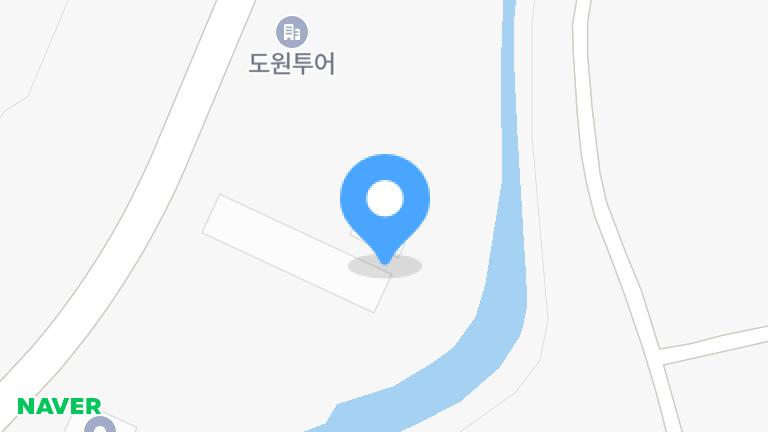Open the 도원투어 place marker
Viewport: 768px width, 432px height.
point(291,32)
